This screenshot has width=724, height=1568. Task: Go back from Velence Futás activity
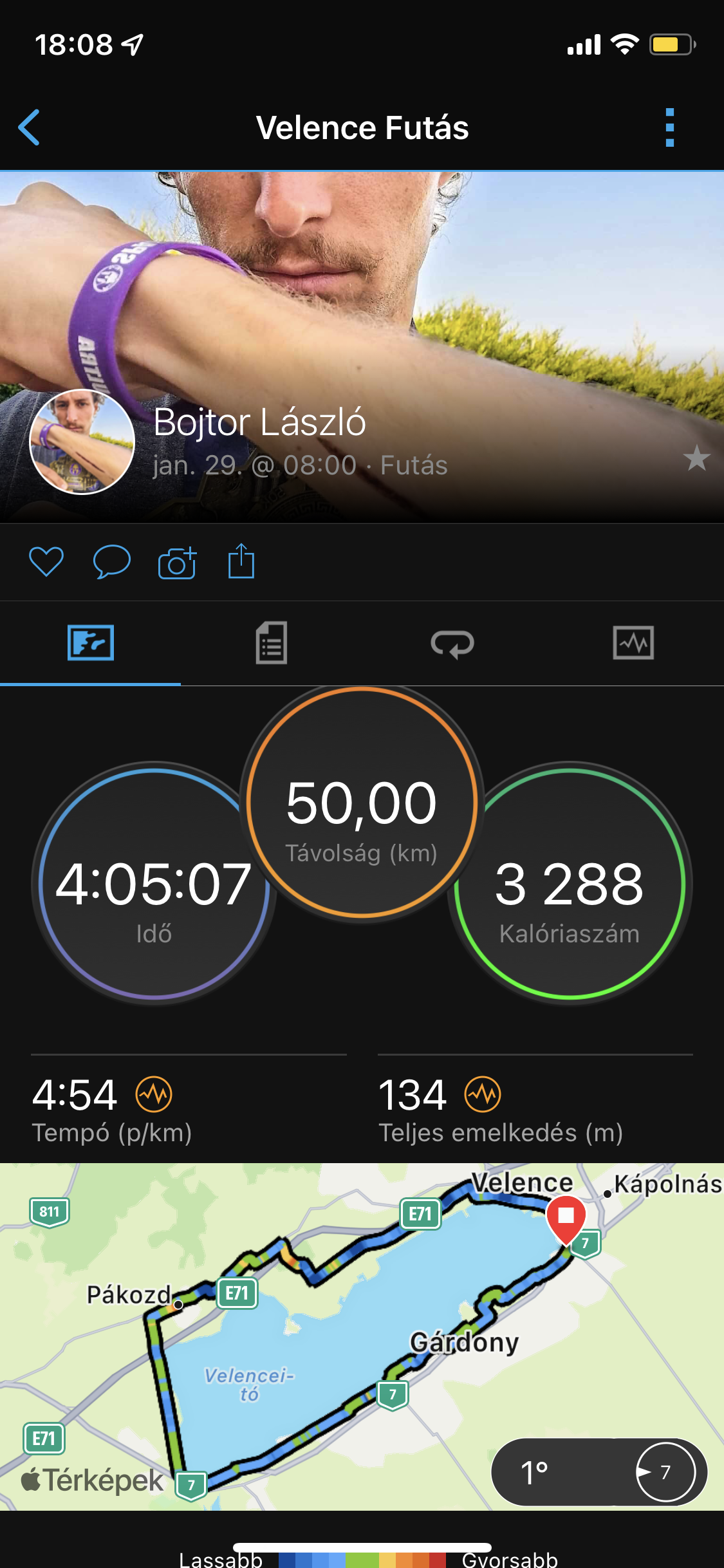point(29,127)
